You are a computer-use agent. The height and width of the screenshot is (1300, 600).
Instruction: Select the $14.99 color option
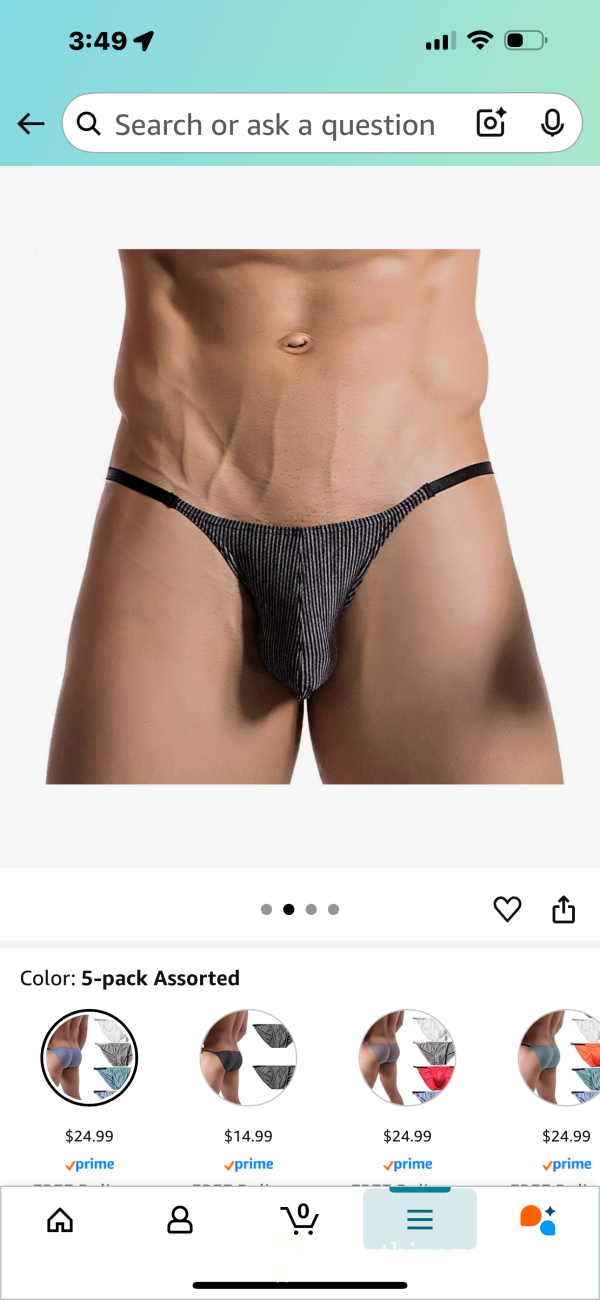click(248, 1057)
